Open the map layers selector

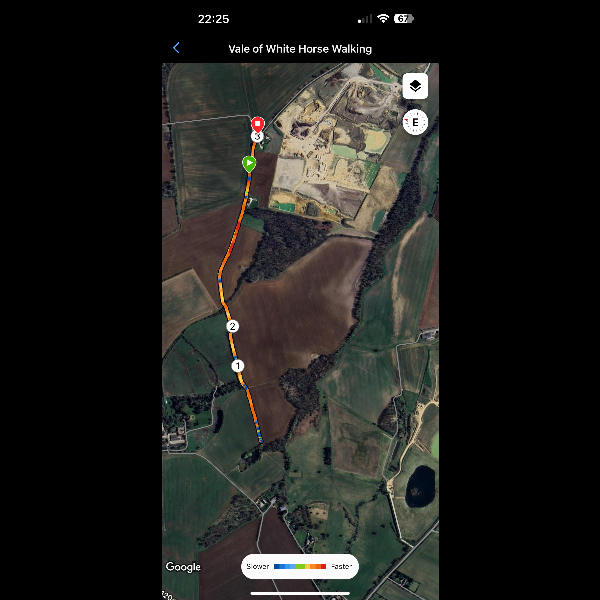(x=415, y=86)
